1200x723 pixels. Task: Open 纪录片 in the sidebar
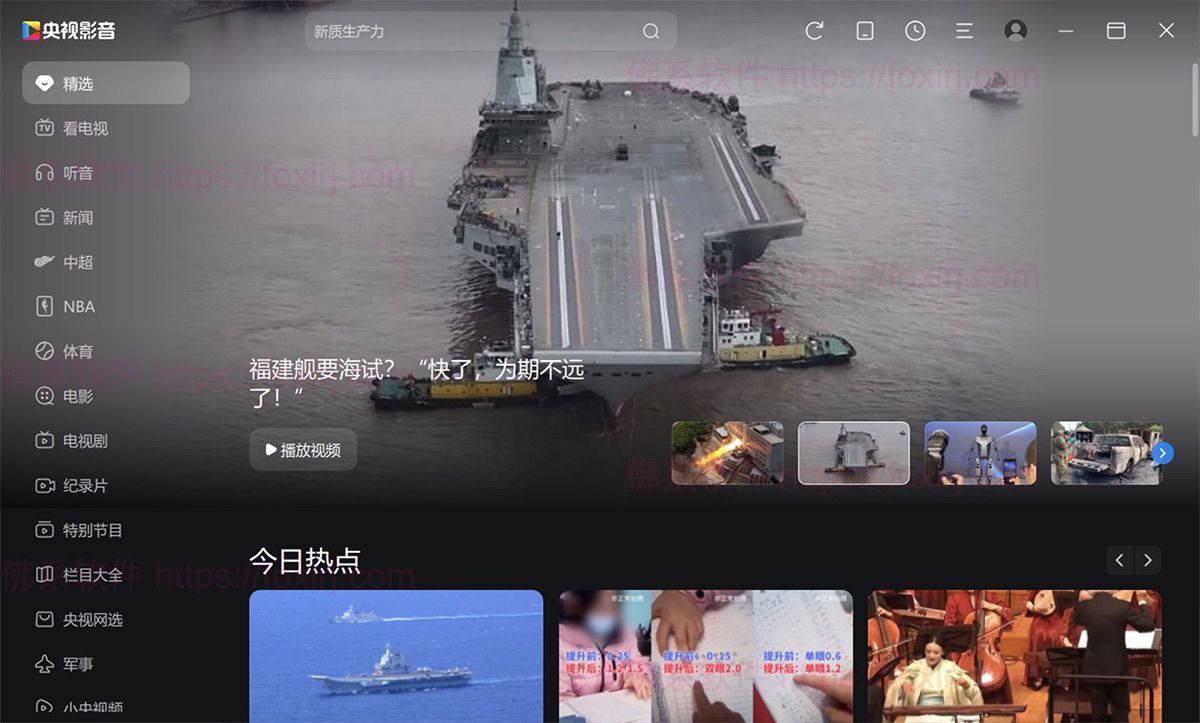85,486
